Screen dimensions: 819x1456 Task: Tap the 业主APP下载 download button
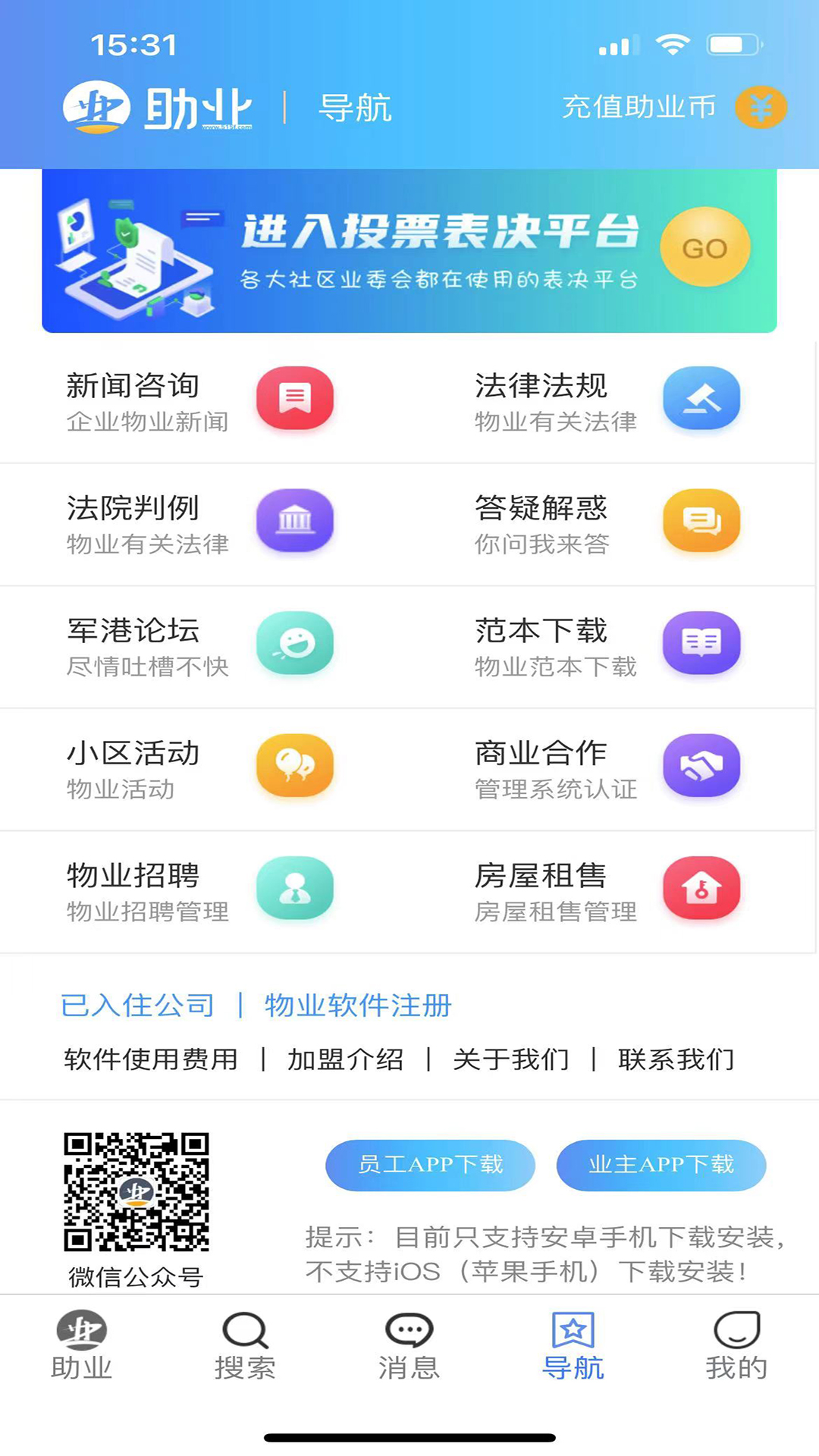661,1166
